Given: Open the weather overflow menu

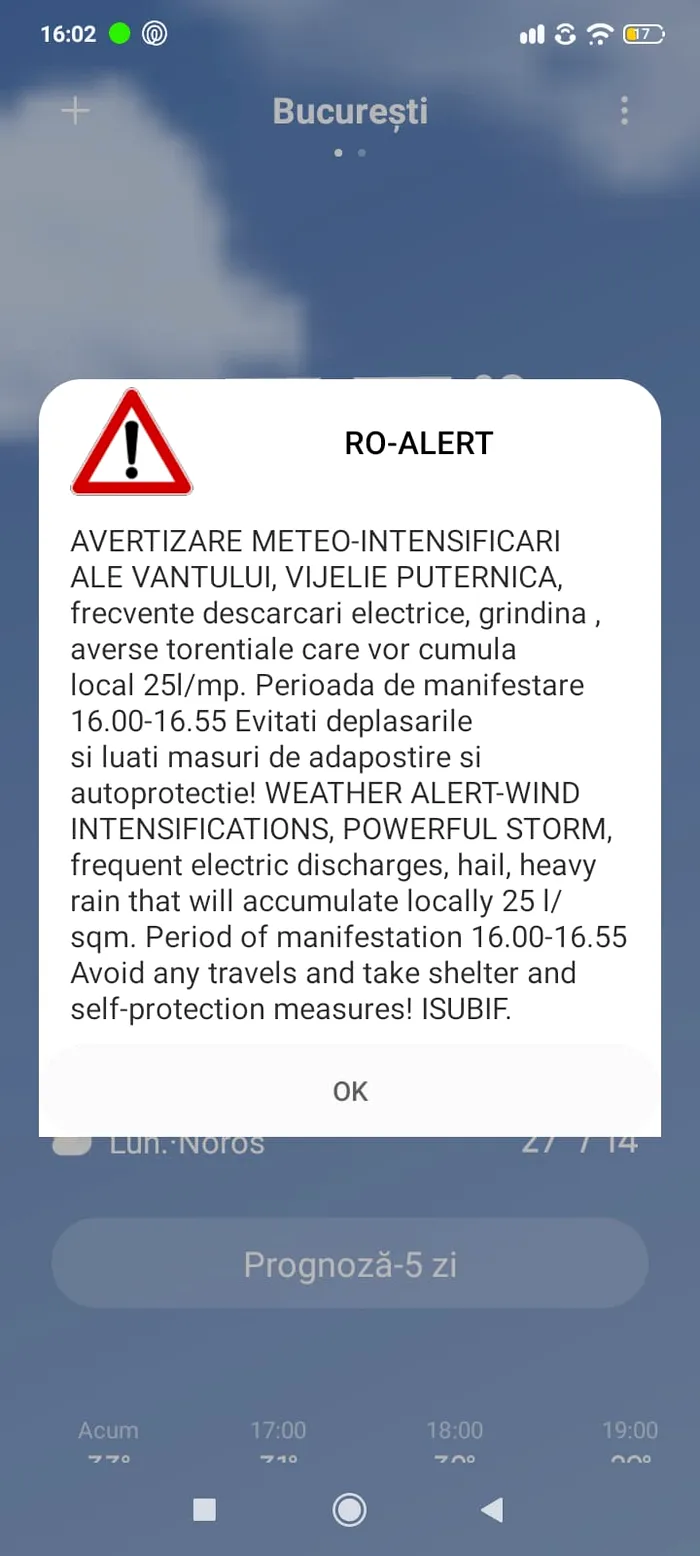Looking at the screenshot, I should (624, 110).
